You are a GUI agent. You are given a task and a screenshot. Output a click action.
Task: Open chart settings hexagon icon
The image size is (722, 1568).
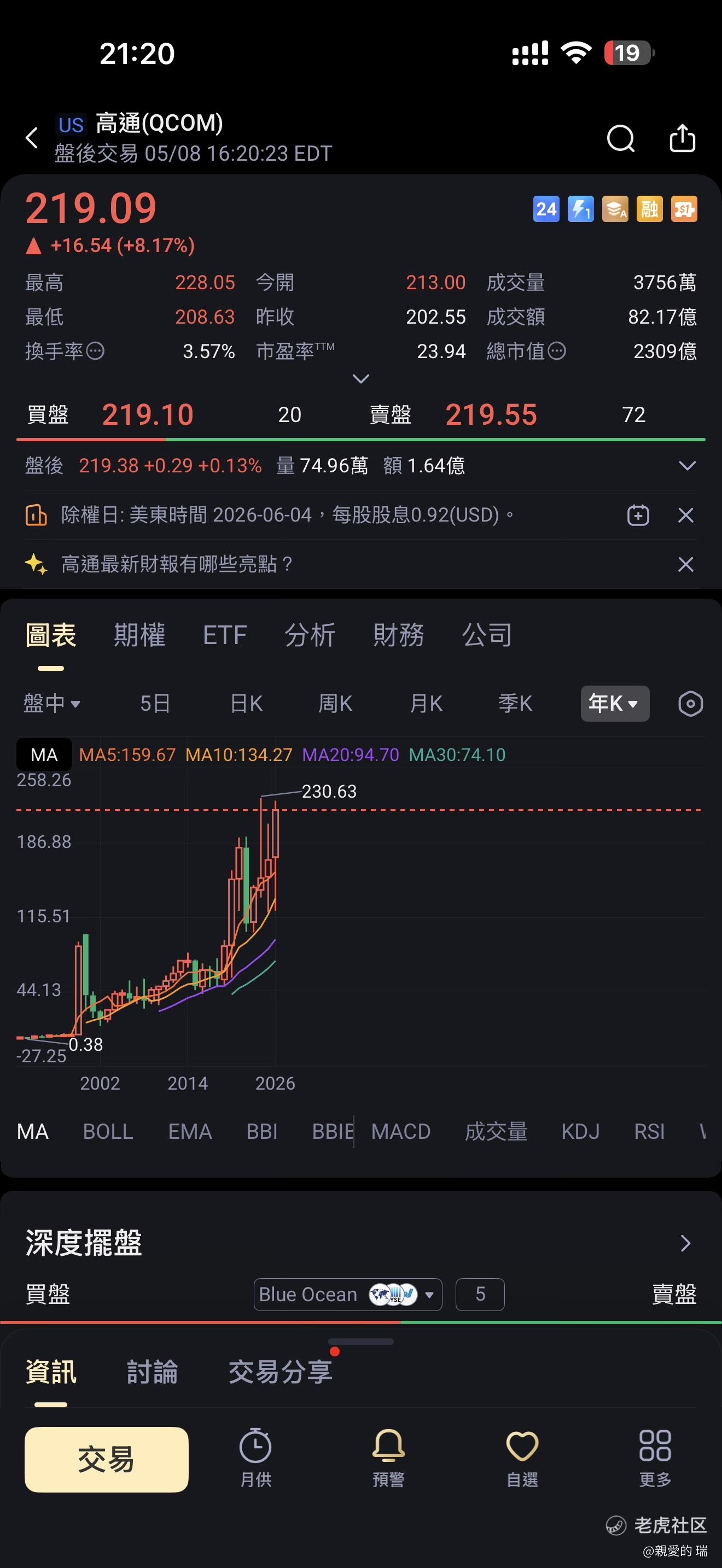[x=690, y=704]
